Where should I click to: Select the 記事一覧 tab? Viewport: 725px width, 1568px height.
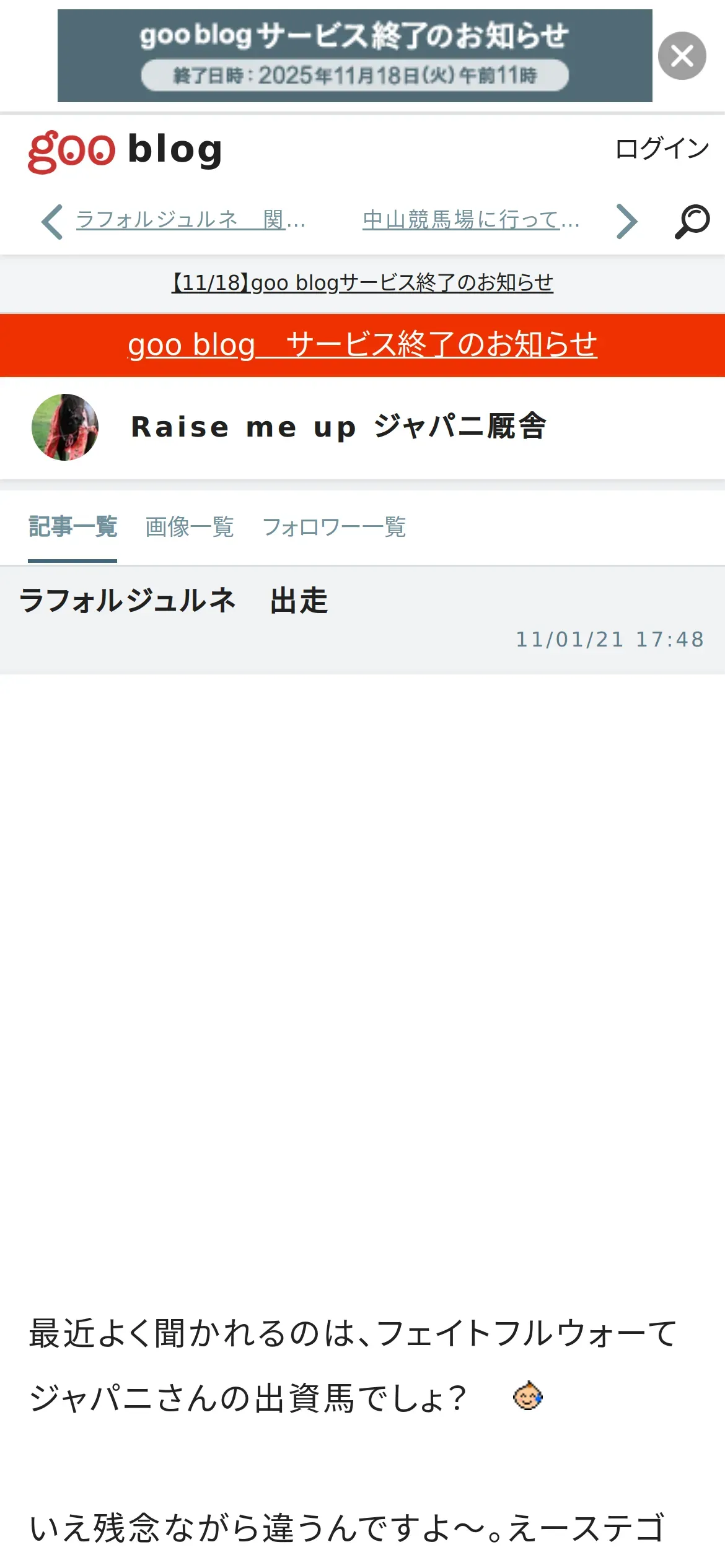(x=72, y=527)
